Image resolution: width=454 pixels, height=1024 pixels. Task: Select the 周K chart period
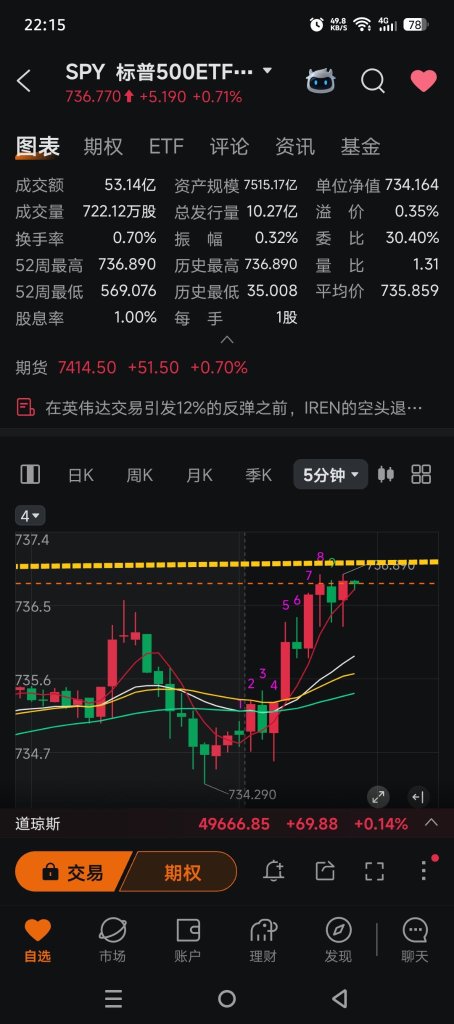tap(140, 475)
